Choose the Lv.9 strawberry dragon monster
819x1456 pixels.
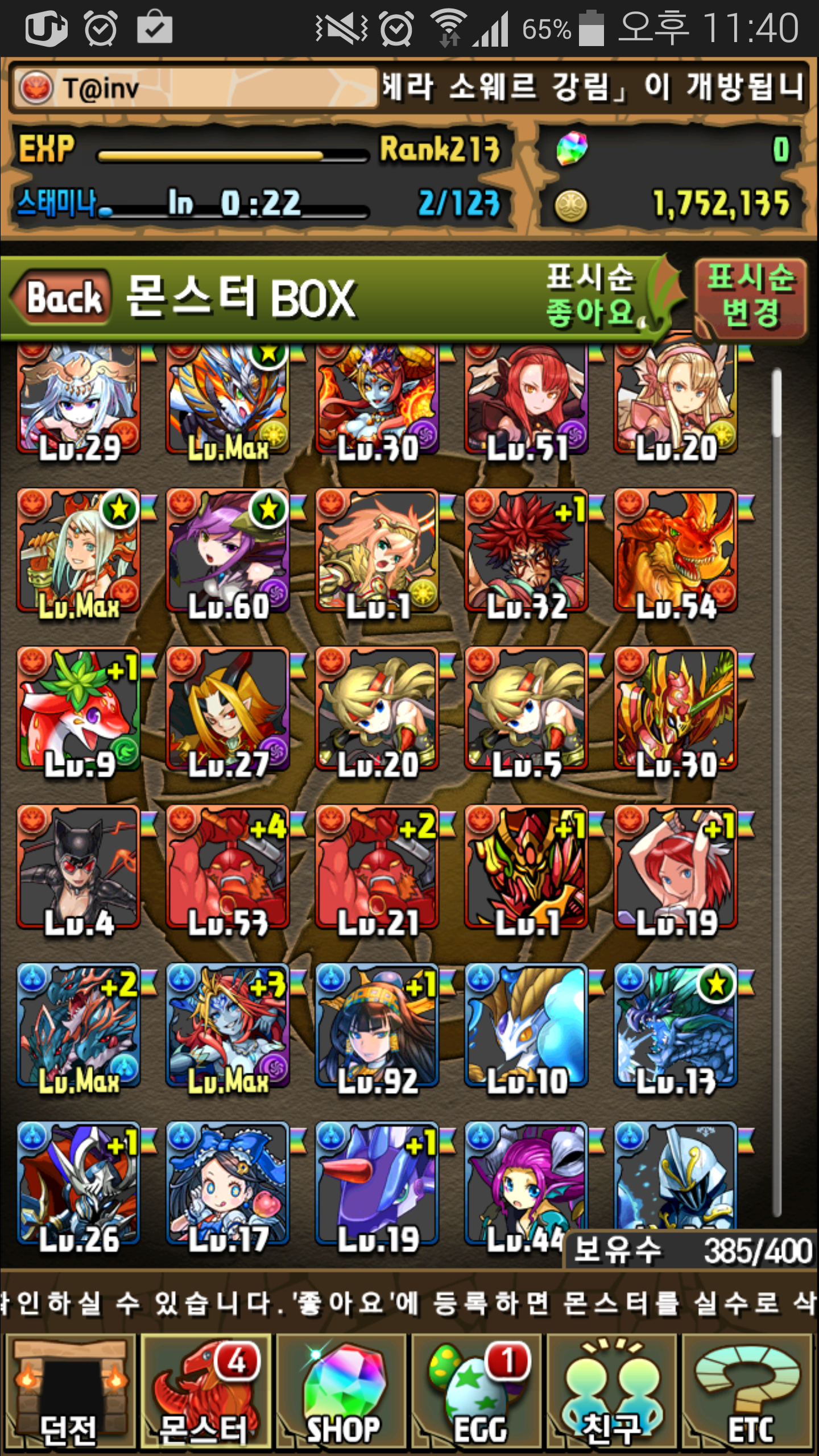coord(78,710)
